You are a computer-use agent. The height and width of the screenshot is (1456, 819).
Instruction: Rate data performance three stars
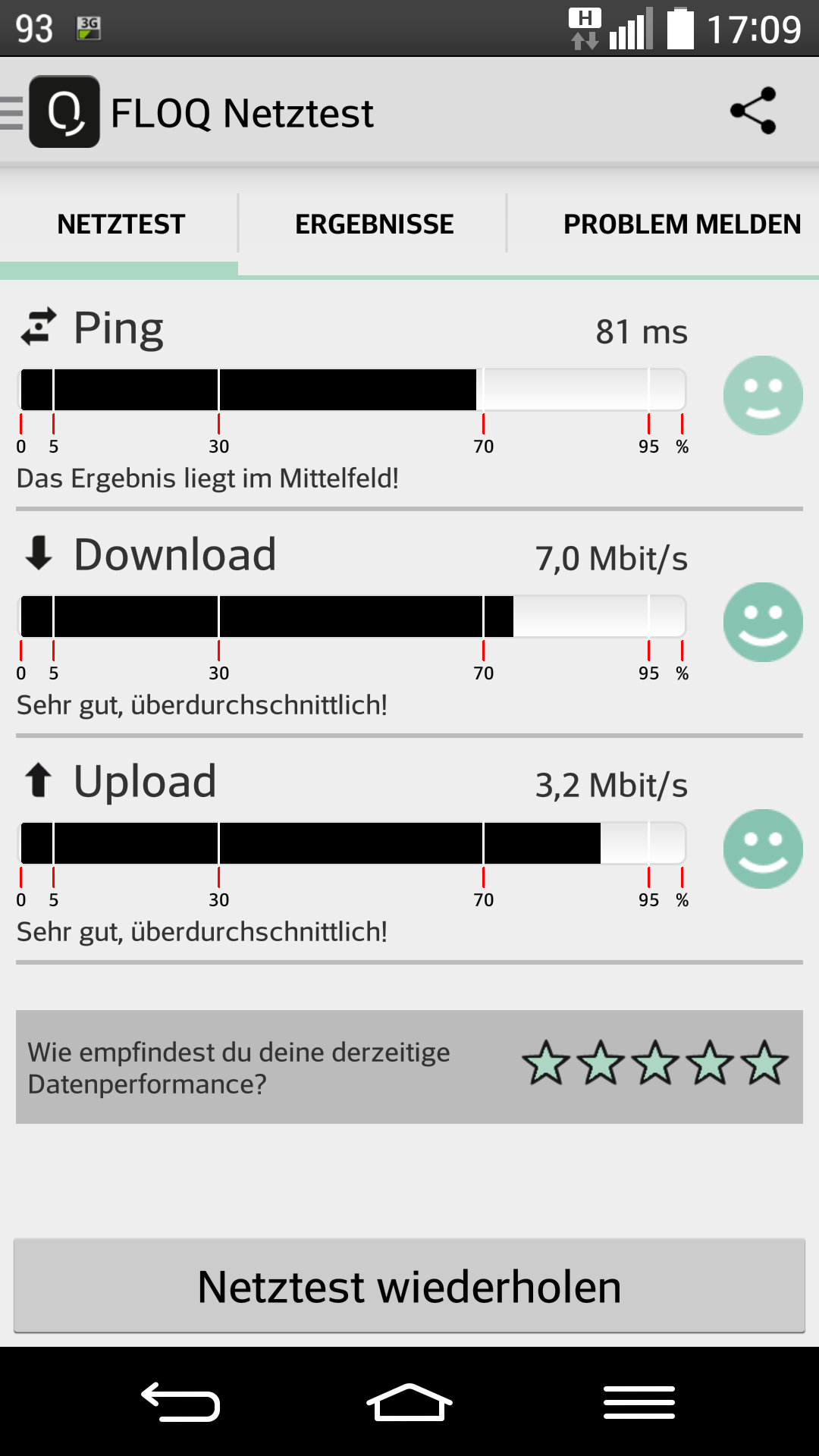pyautogui.click(x=655, y=1063)
